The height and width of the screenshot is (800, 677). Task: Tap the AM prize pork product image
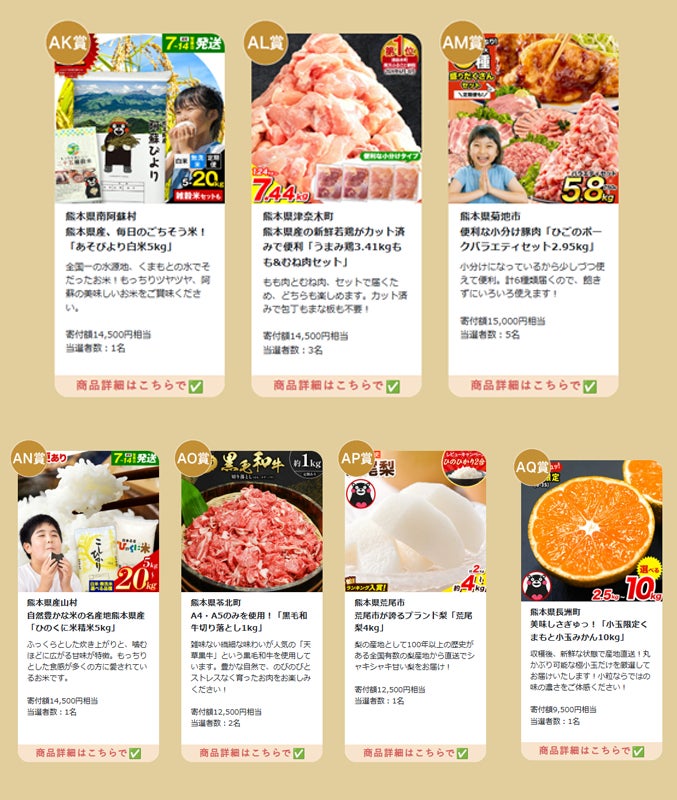(533, 118)
